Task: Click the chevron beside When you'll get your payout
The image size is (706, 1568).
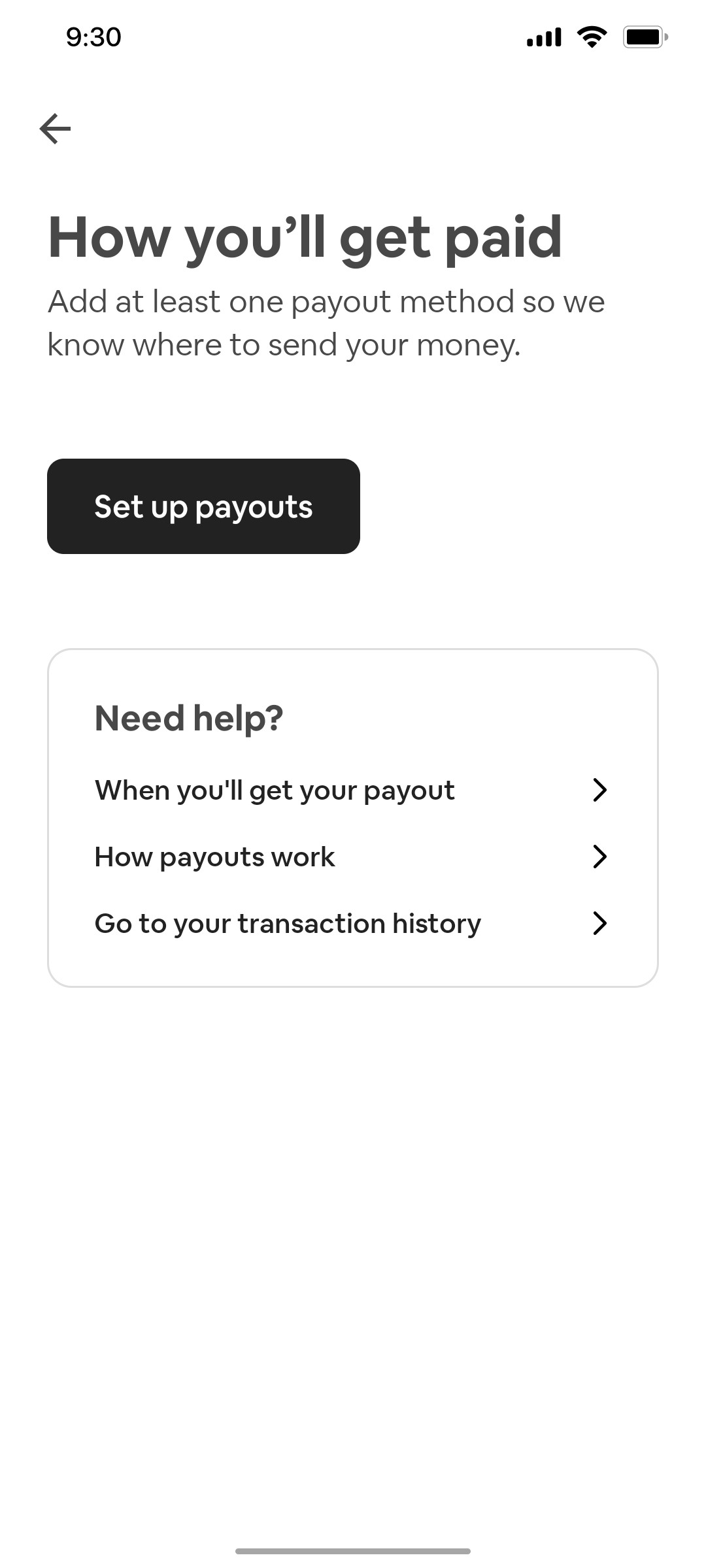Action: (x=601, y=790)
